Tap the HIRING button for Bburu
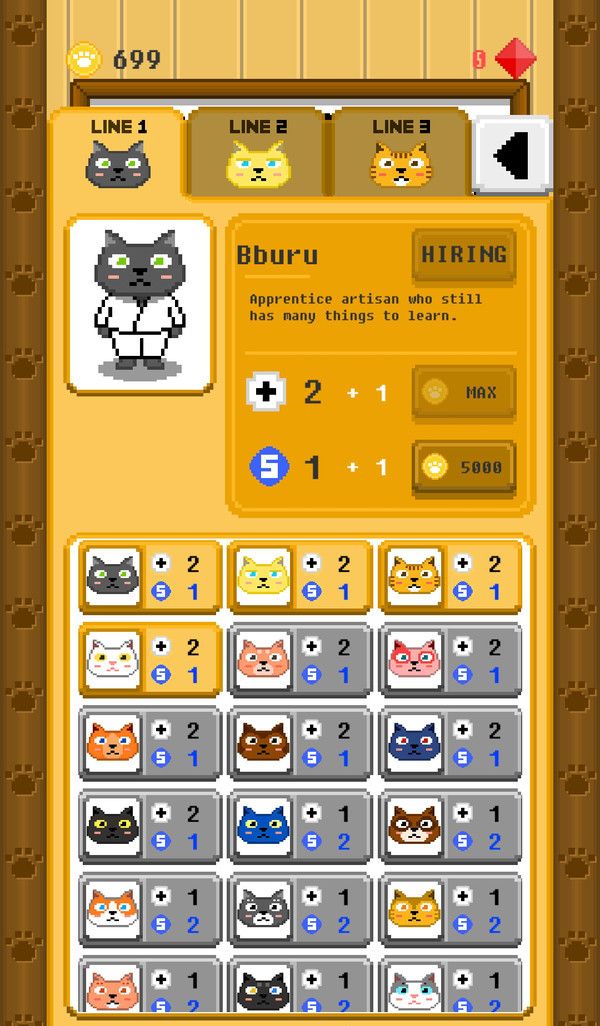 (463, 255)
